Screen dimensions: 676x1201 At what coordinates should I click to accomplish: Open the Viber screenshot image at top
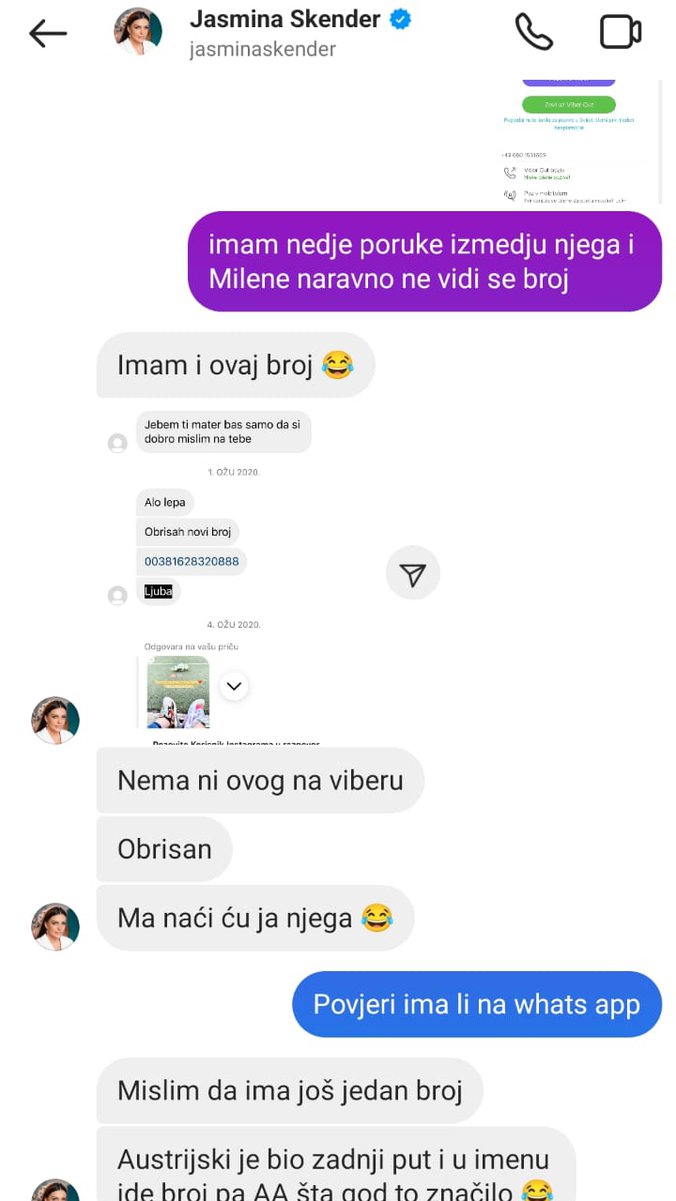(580, 140)
